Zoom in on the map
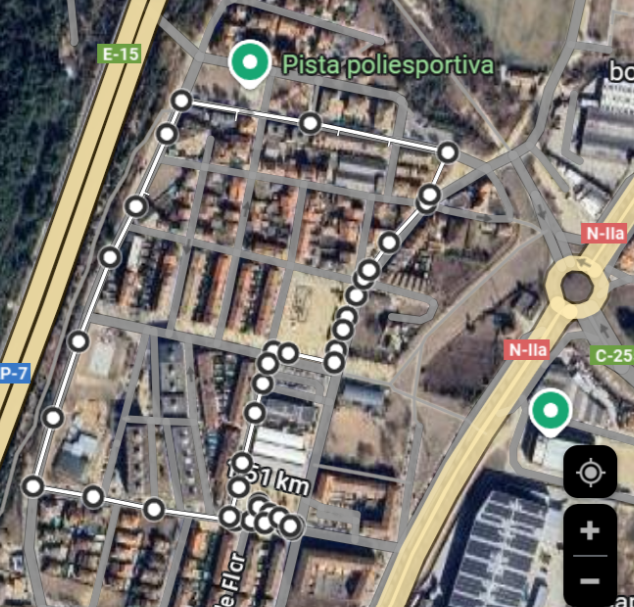The width and height of the screenshot is (634, 607). (x=590, y=531)
